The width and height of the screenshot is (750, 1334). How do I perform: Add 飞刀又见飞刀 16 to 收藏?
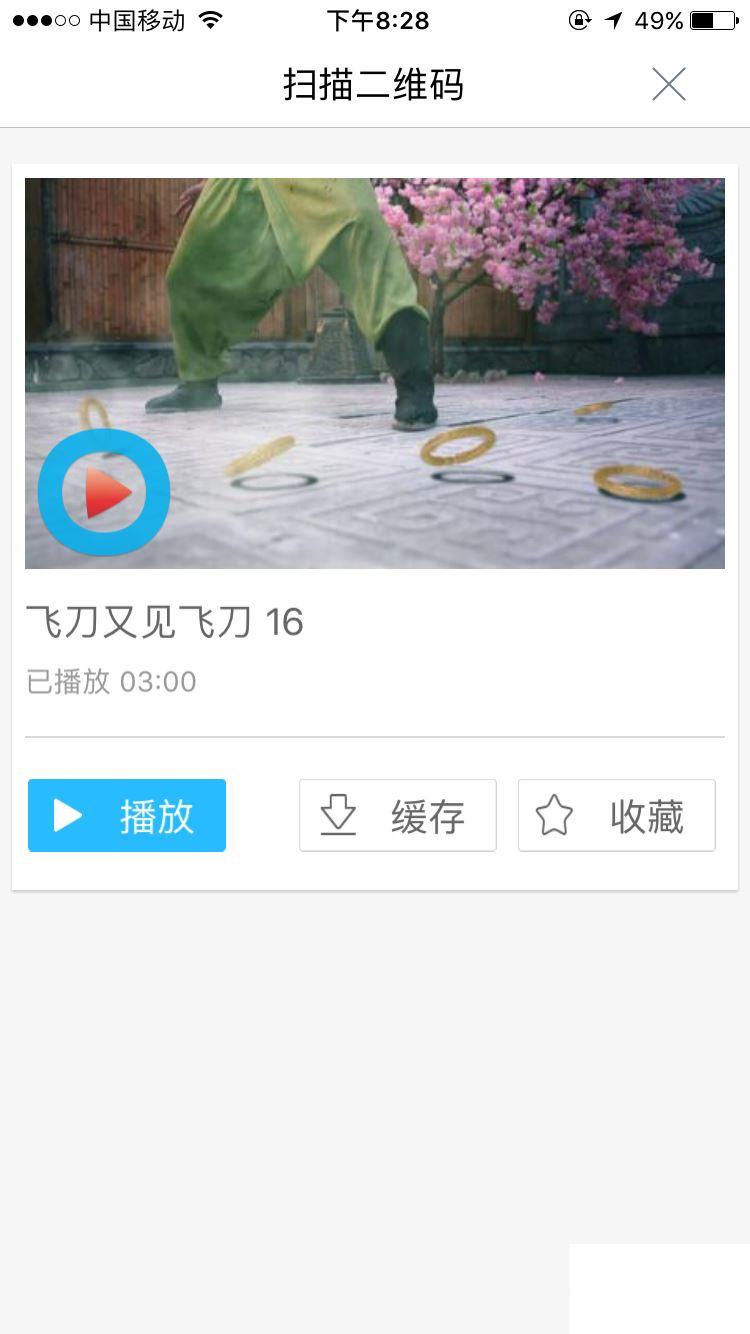click(x=616, y=816)
